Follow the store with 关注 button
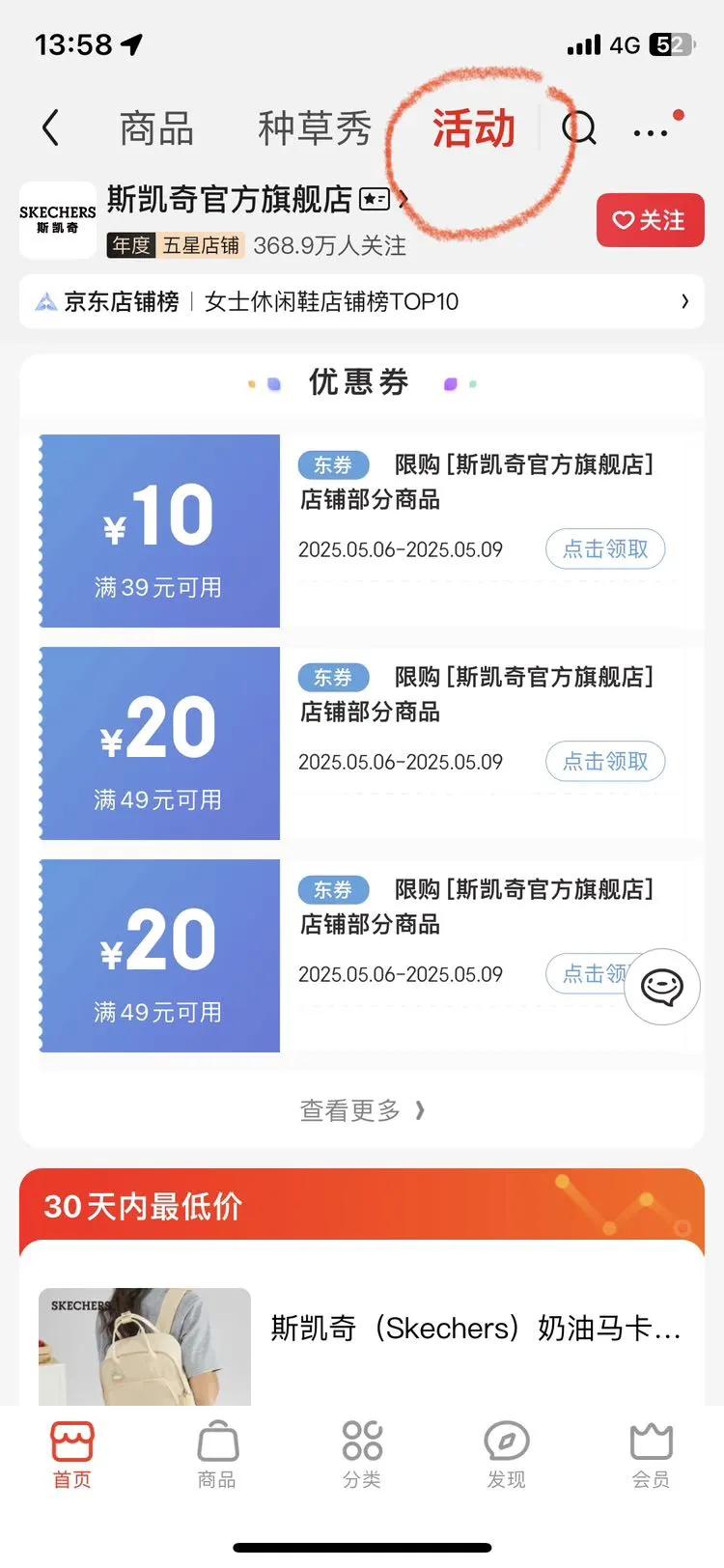 pyautogui.click(x=650, y=220)
